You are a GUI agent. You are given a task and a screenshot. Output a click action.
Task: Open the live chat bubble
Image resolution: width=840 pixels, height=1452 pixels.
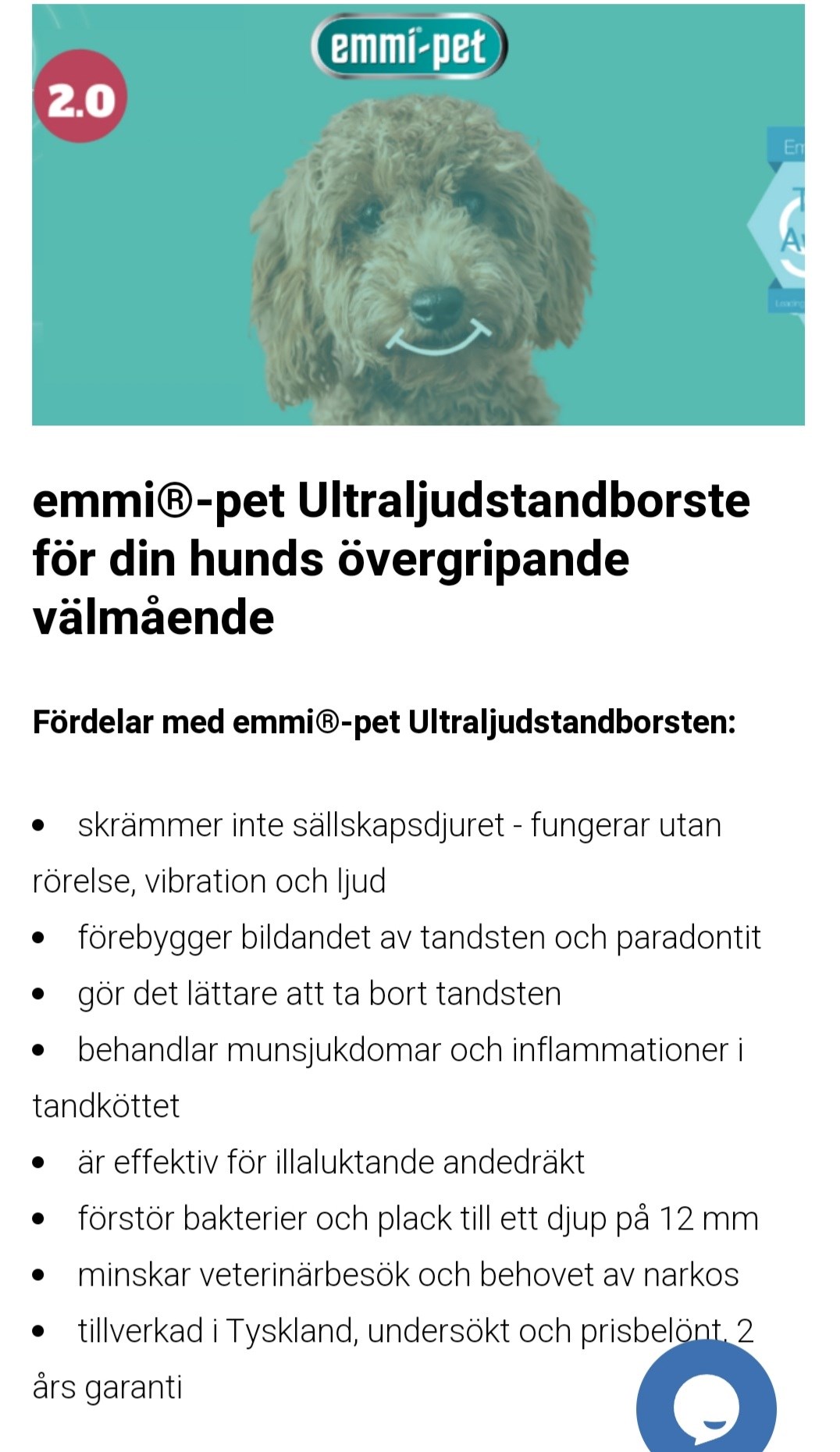(x=706, y=1405)
